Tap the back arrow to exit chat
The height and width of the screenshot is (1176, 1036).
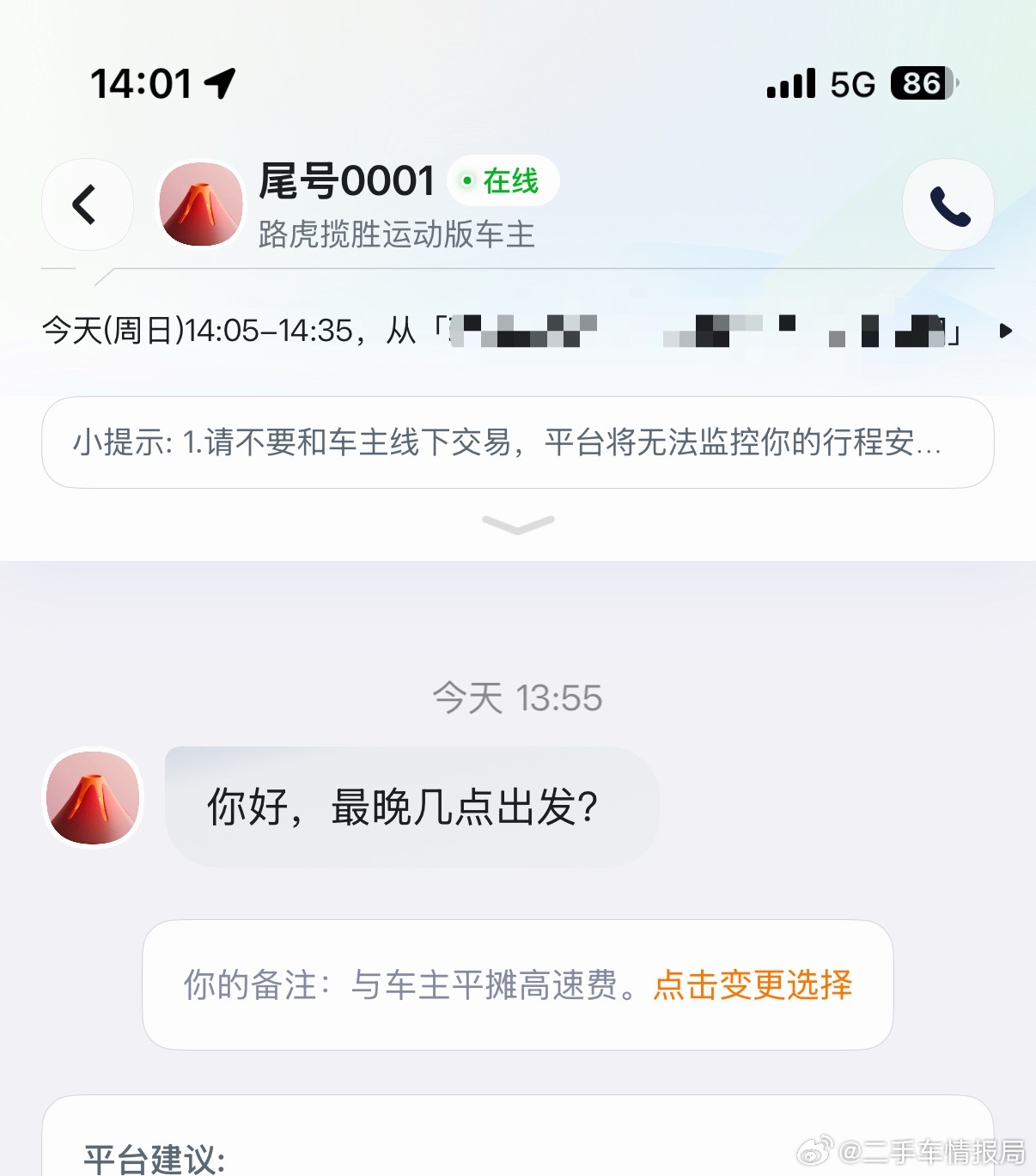click(x=87, y=204)
